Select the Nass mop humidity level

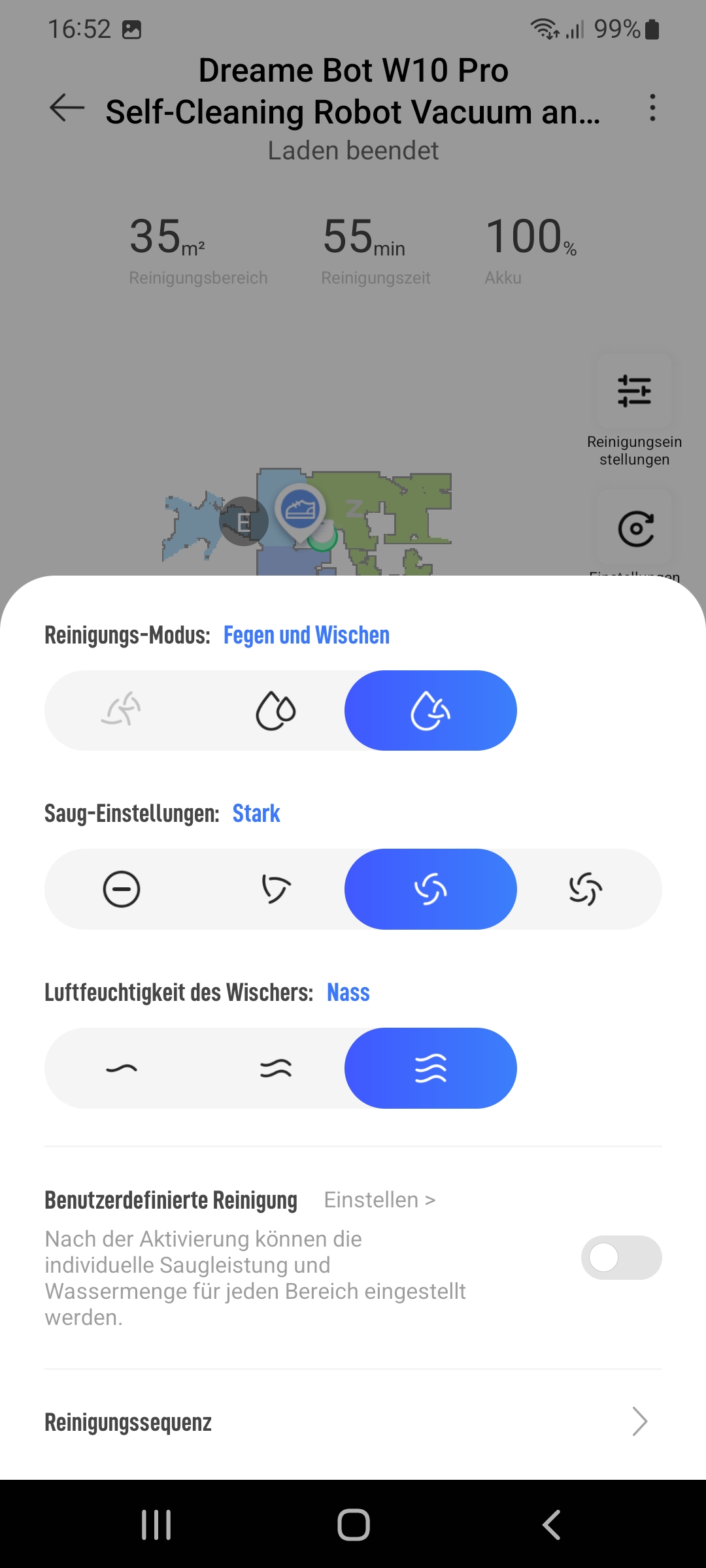(x=431, y=1068)
